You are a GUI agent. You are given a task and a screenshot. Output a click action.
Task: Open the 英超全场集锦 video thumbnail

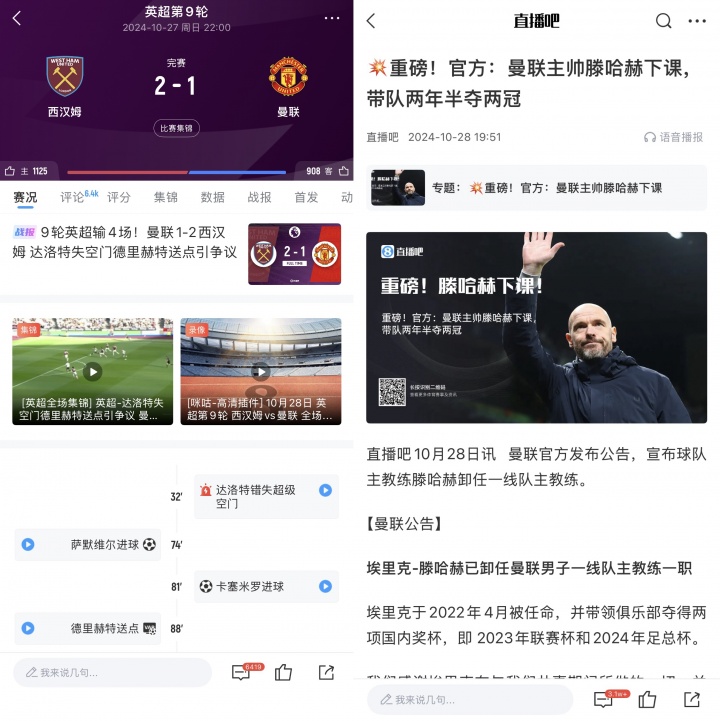pos(92,370)
